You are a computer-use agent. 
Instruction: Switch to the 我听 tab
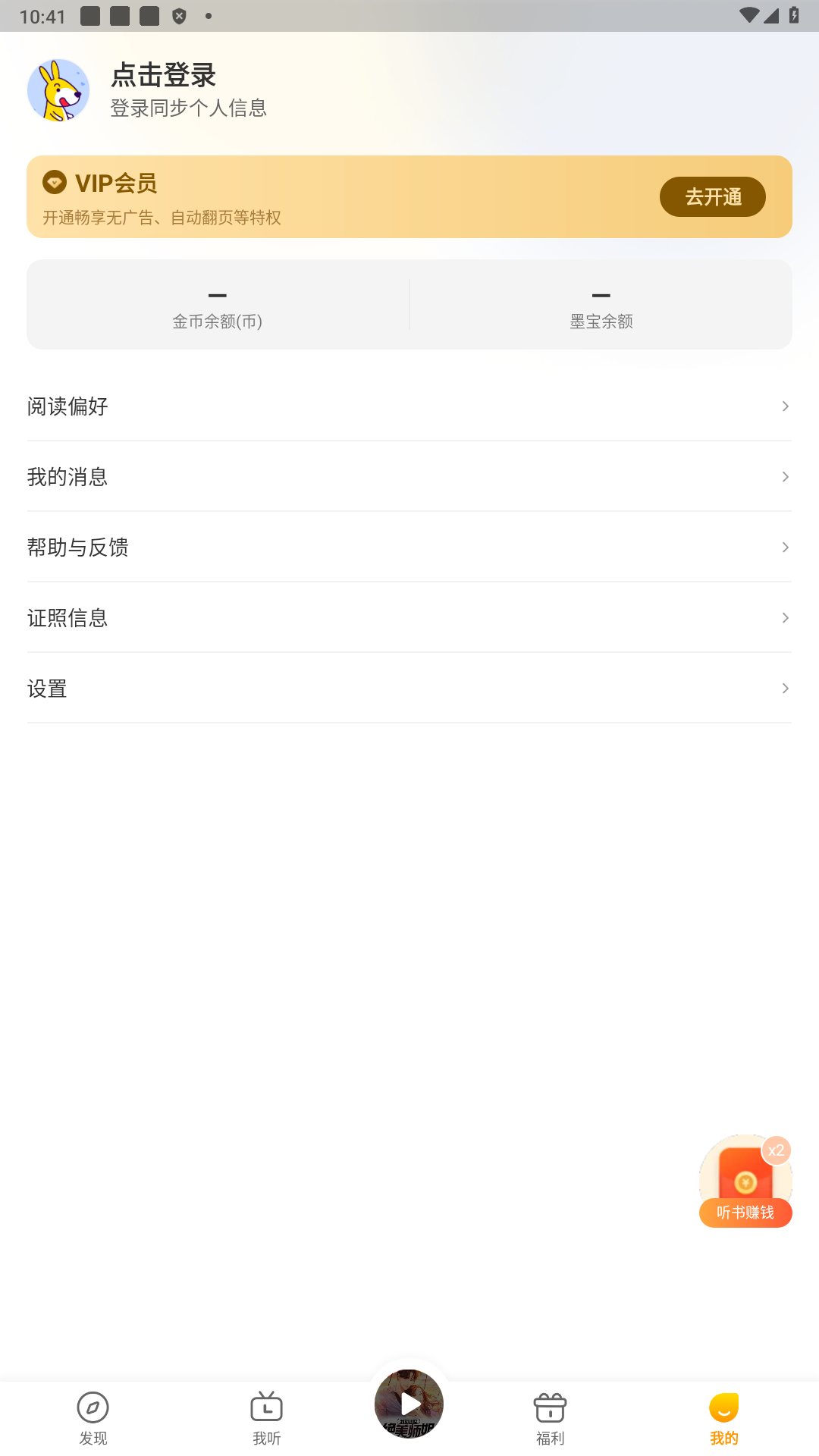(267, 1418)
